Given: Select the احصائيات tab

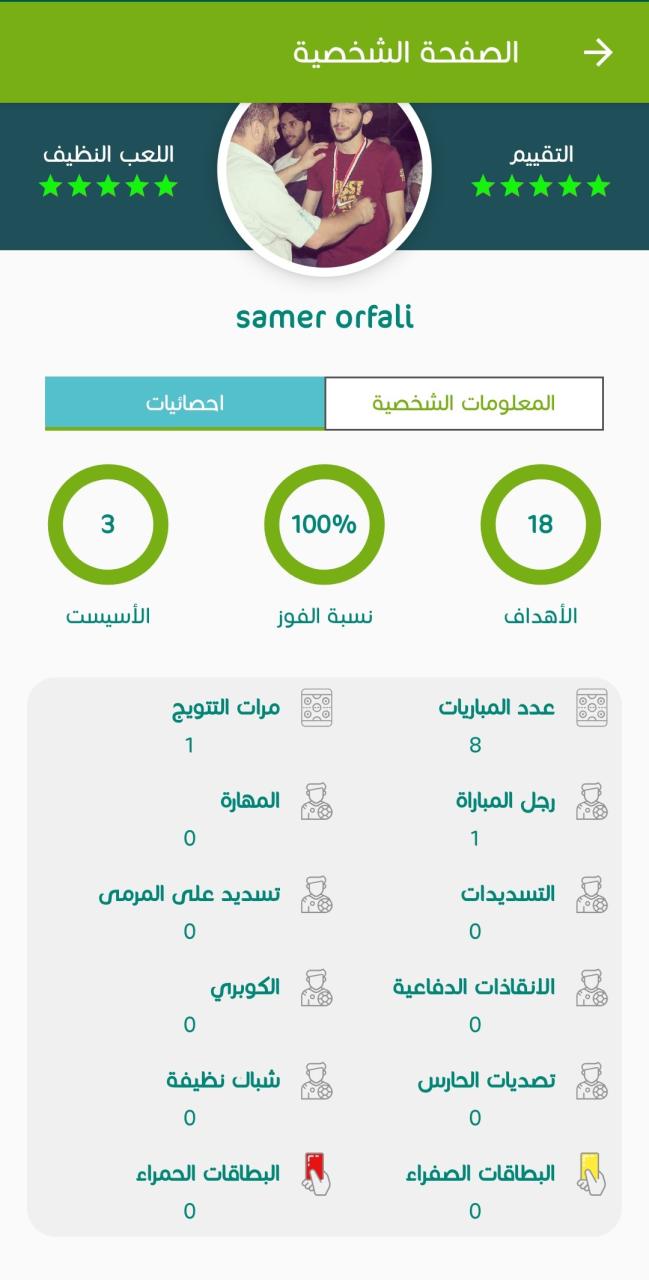Looking at the screenshot, I should pyautogui.click(x=185, y=403).
